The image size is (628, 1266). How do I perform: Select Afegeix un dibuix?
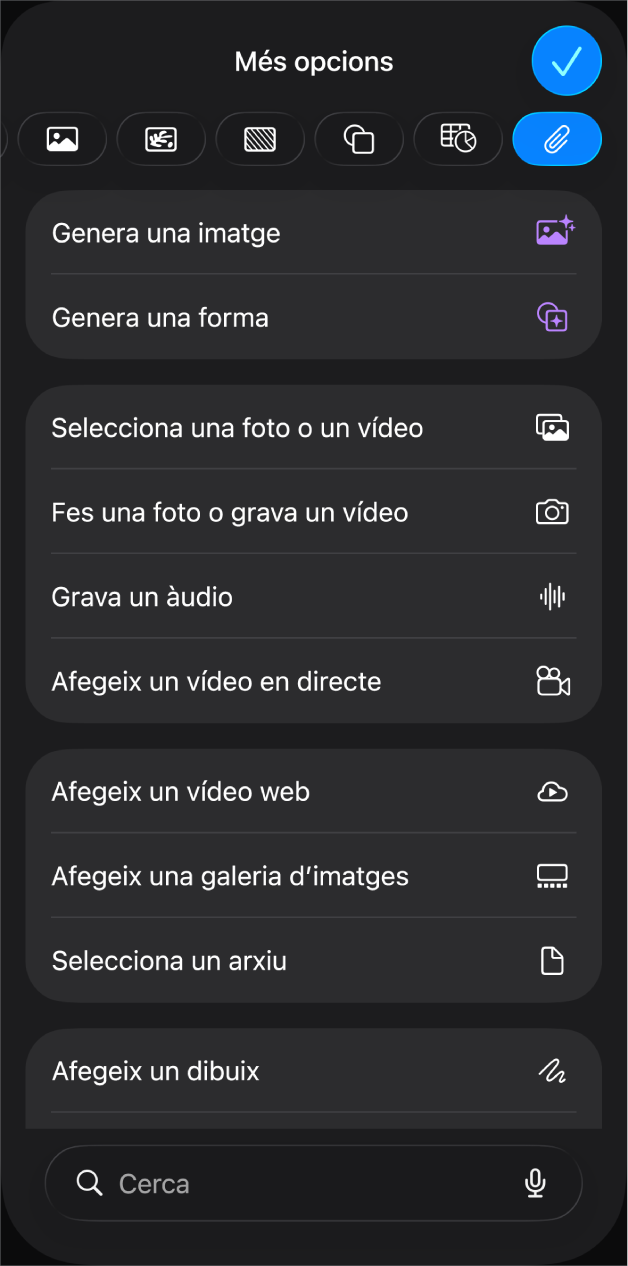click(x=313, y=1071)
